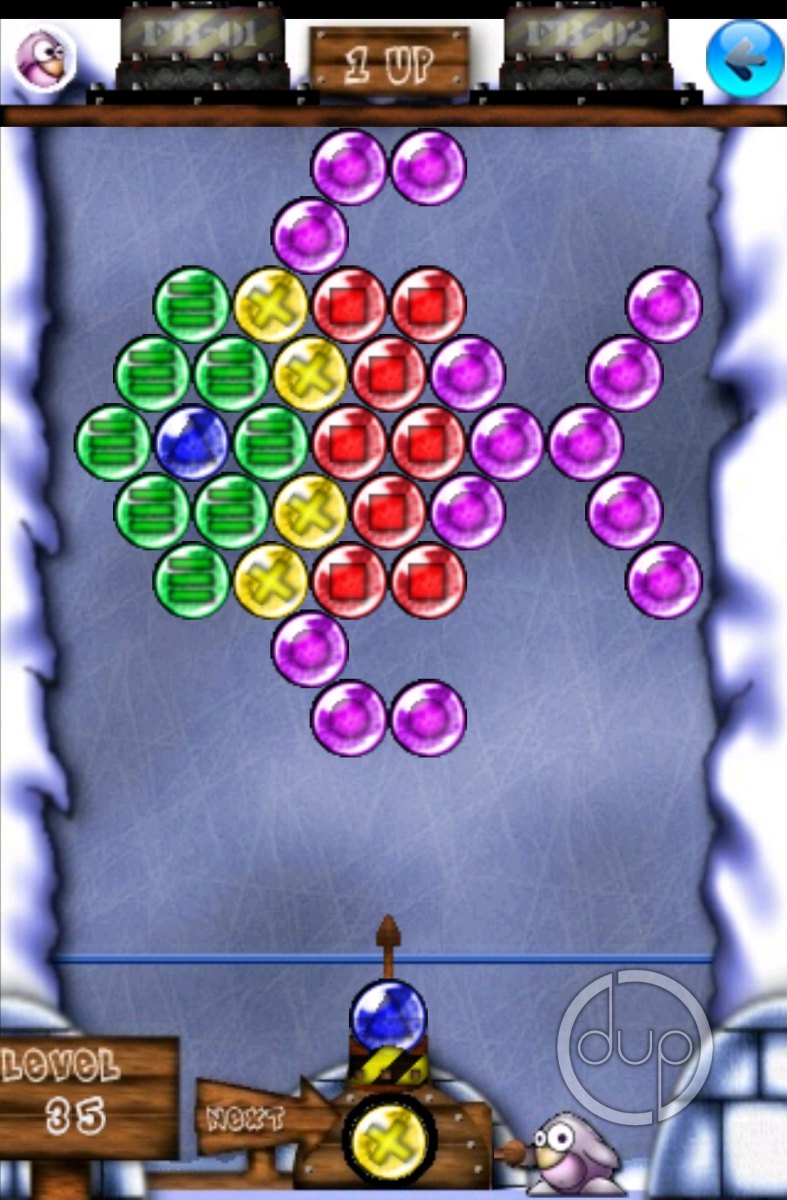Open the penguin avatar icon
The width and height of the screenshot is (787, 1200).
point(44,58)
